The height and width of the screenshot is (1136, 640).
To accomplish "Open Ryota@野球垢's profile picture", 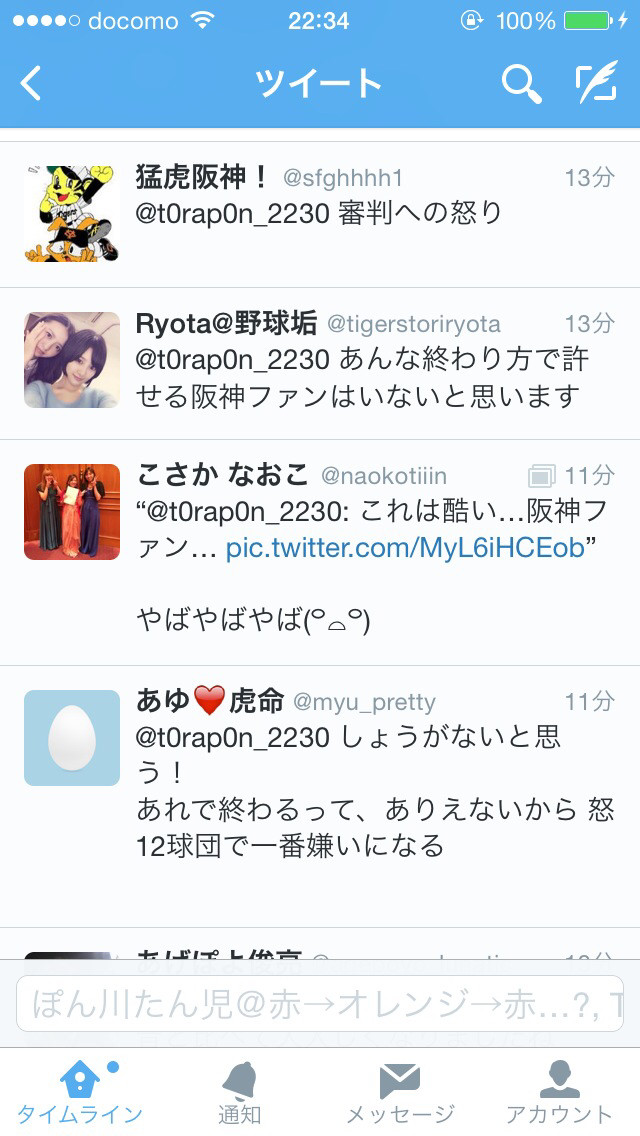I will 72,360.
